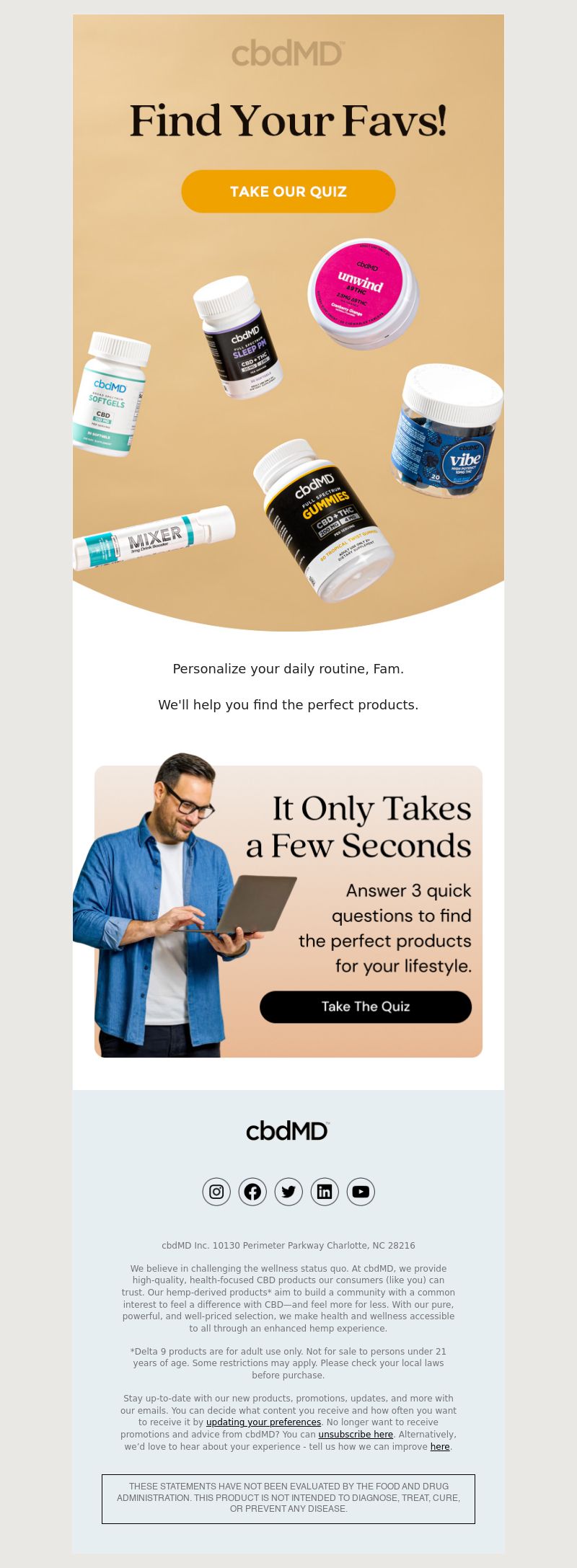577x1568 pixels.
Task: Open the cbdMD YouTube channel
Action: point(361,1192)
